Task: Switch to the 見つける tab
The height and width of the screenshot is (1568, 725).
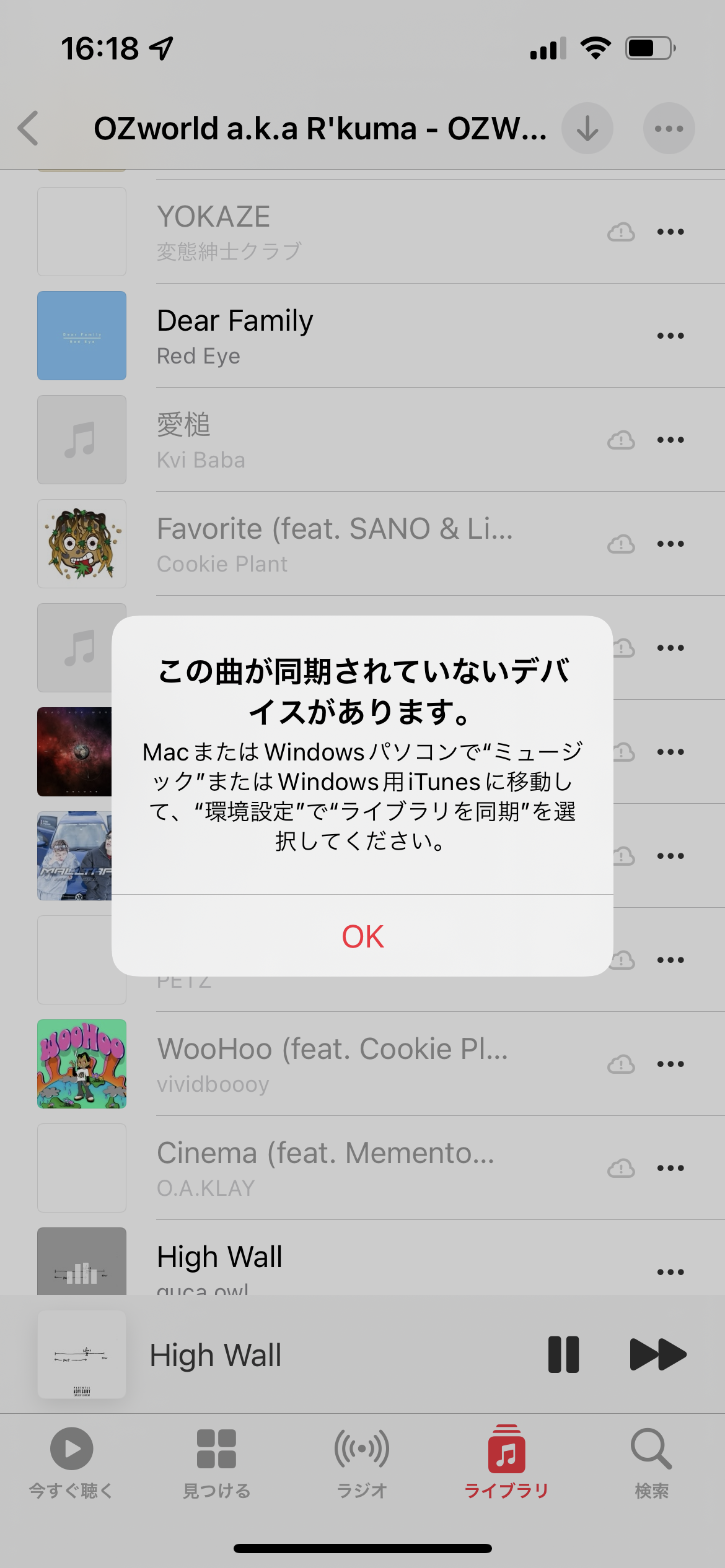Action: pos(216,1463)
